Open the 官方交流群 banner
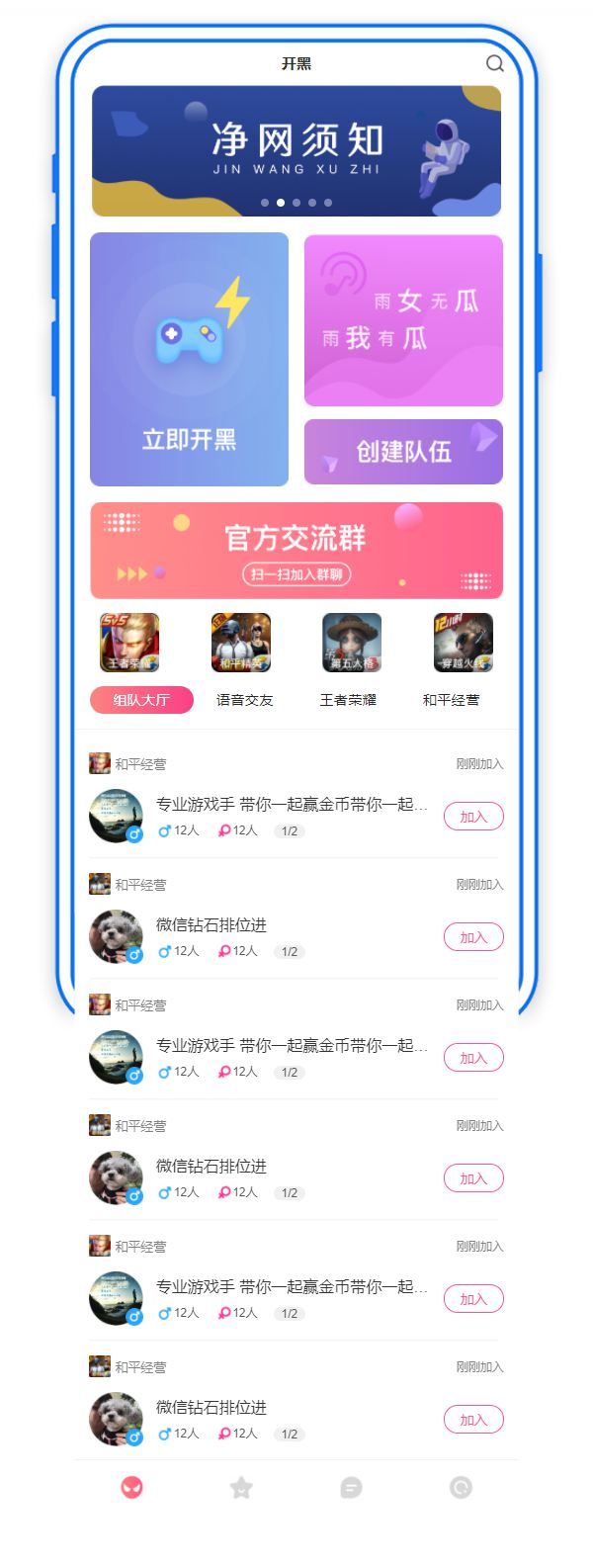Image resolution: width=593 pixels, height=1568 pixels. (x=296, y=551)
